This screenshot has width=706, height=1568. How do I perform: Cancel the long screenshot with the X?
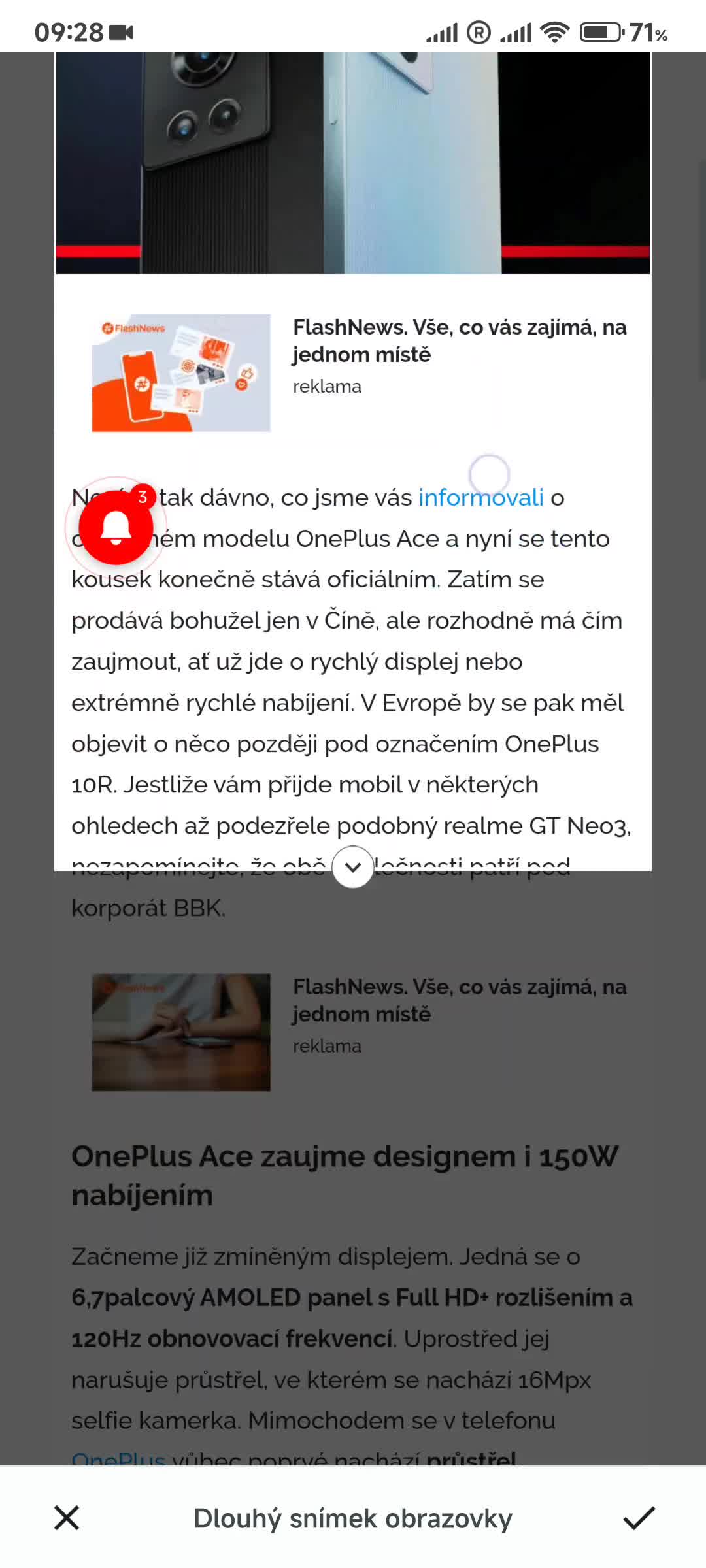[x=67, y=1518]
